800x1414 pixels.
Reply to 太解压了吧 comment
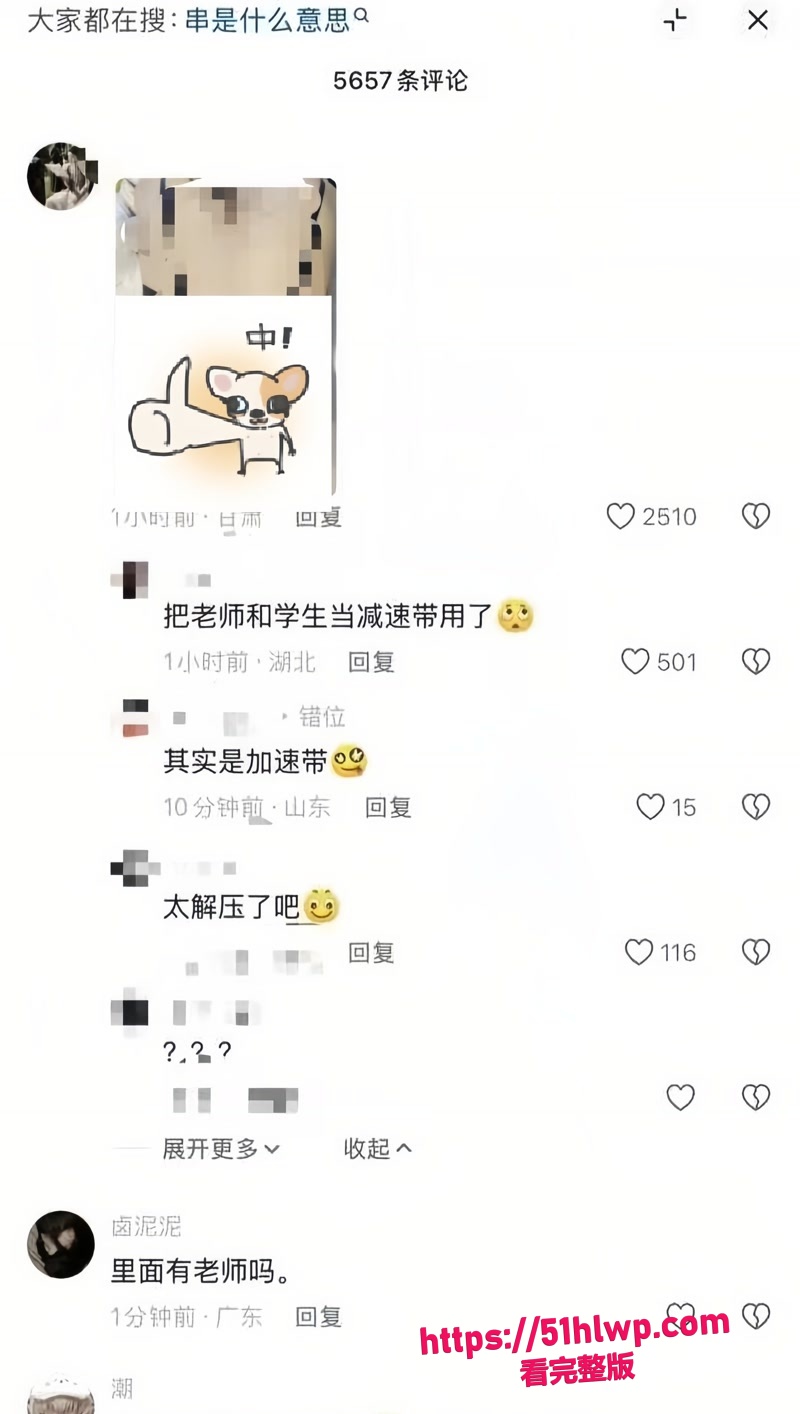pos(371,952)
